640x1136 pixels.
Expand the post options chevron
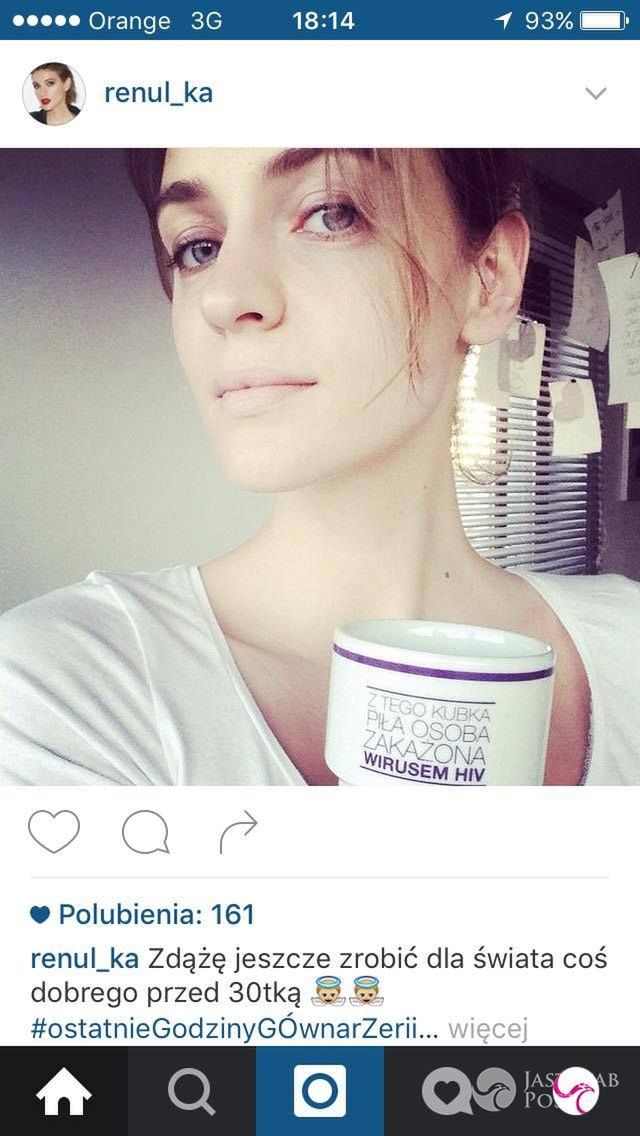(x=596, y=94)
